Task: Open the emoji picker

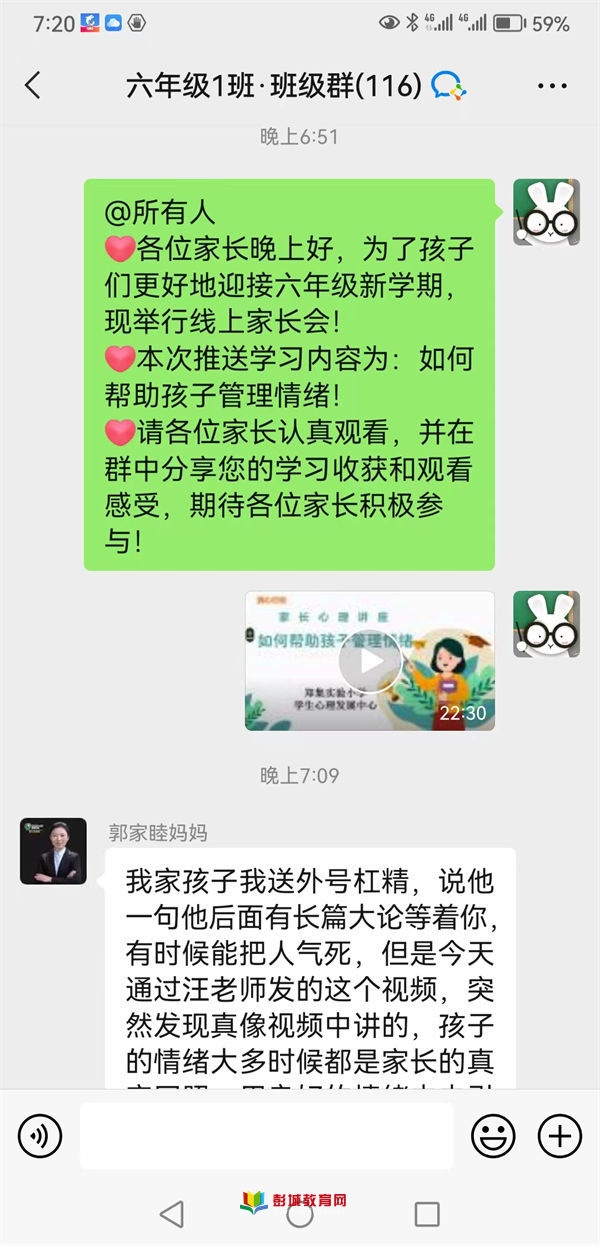Action: coord(493,1136)
